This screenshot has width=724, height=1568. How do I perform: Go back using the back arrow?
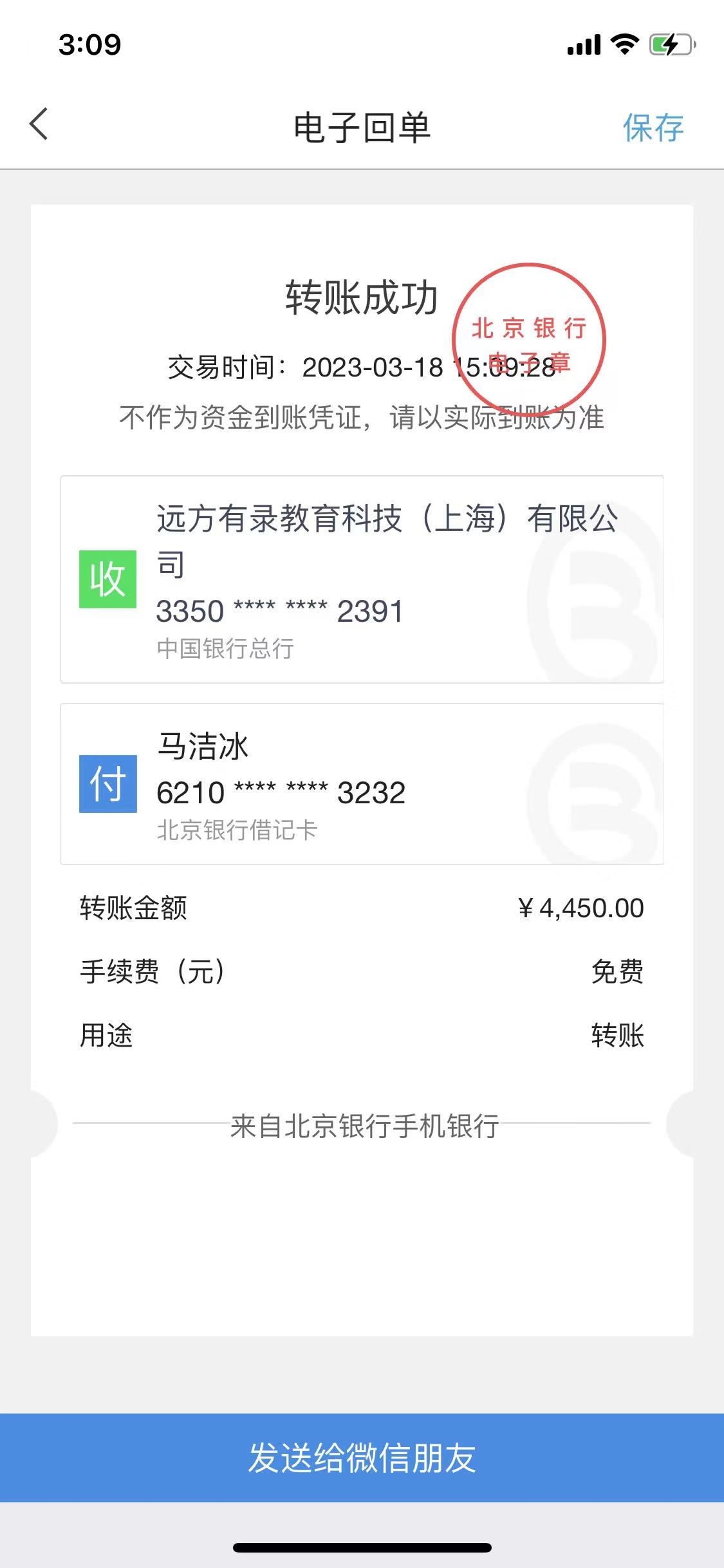click(x=39, y=124)
